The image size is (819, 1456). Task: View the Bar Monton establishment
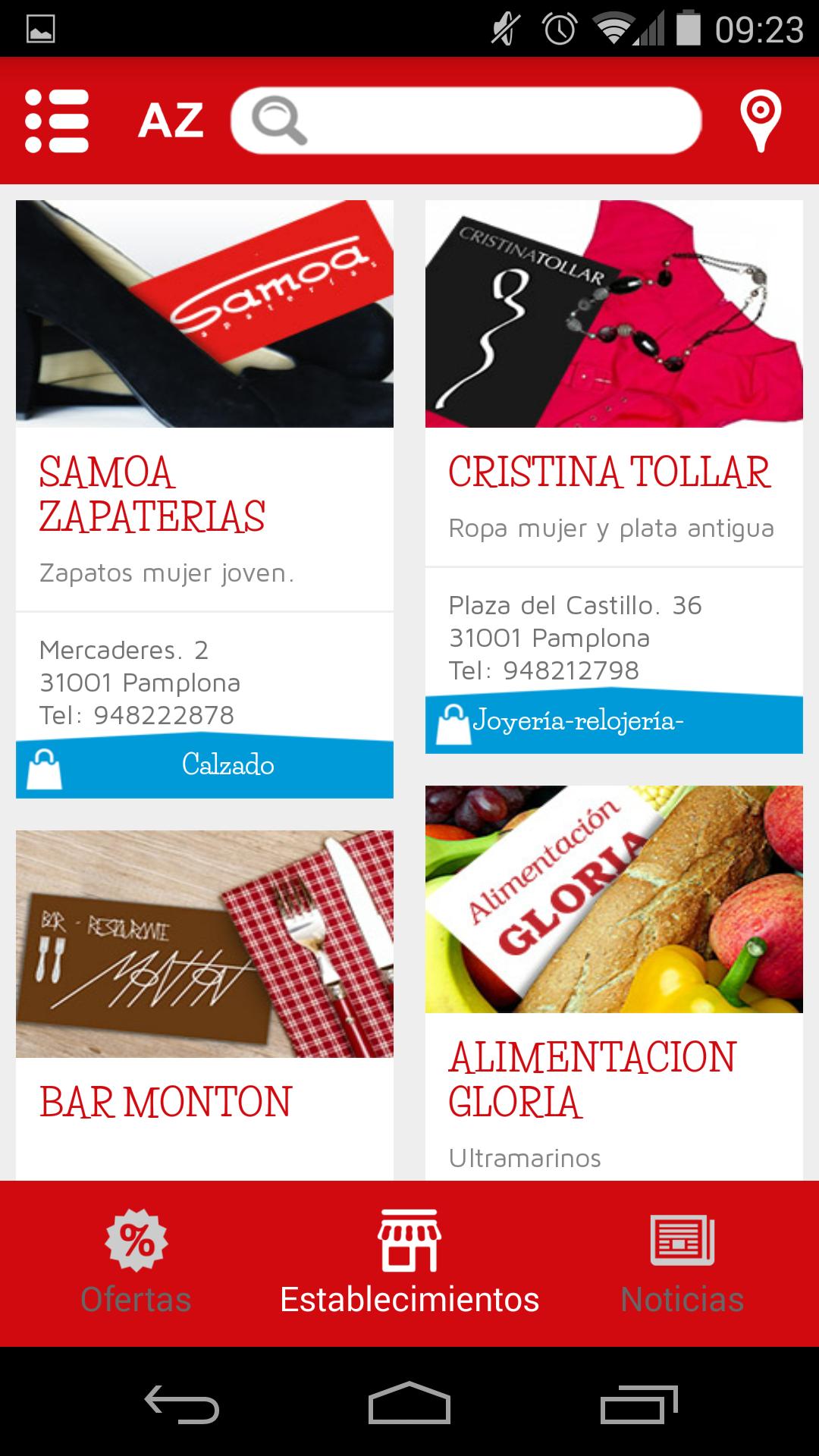click(x=205, y=1001)
